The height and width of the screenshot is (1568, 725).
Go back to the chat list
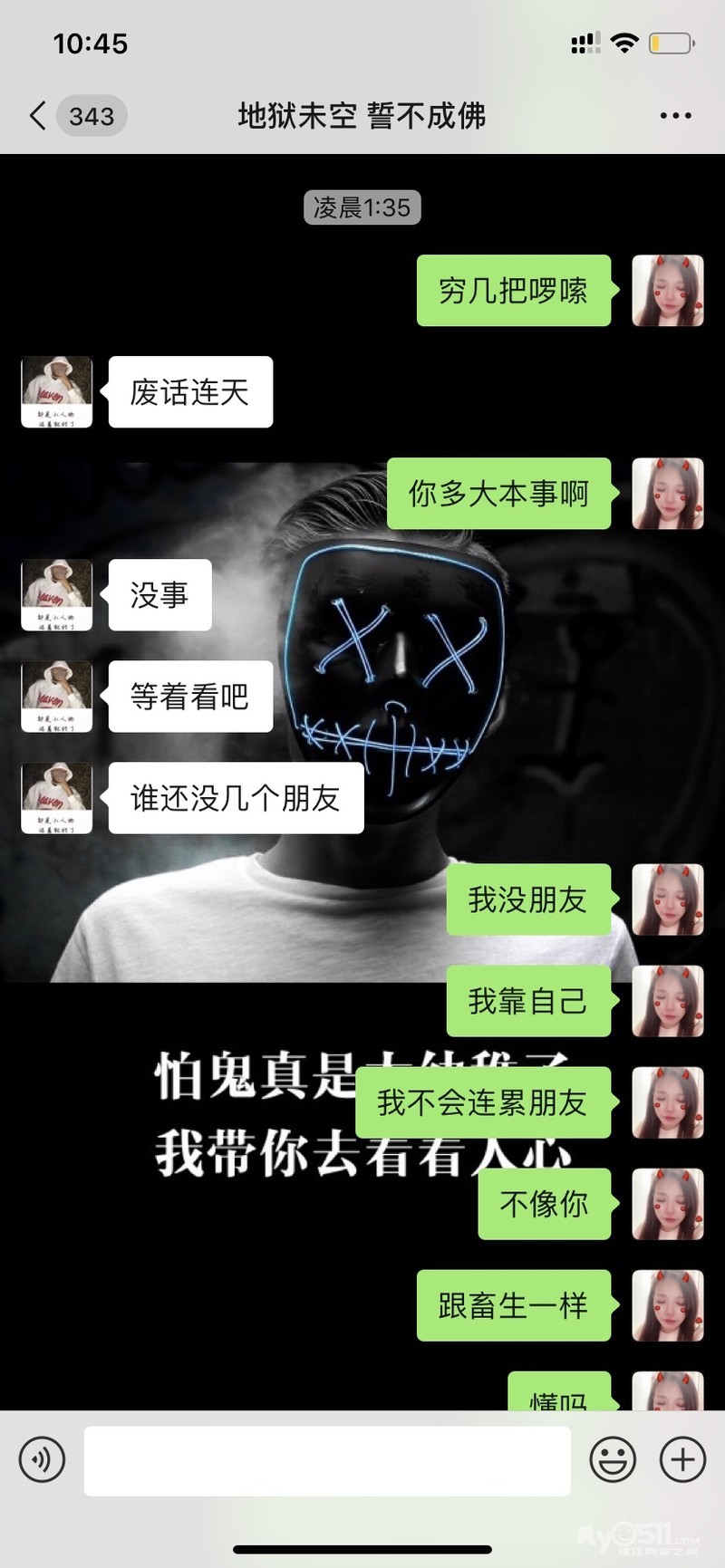(38, 116)
